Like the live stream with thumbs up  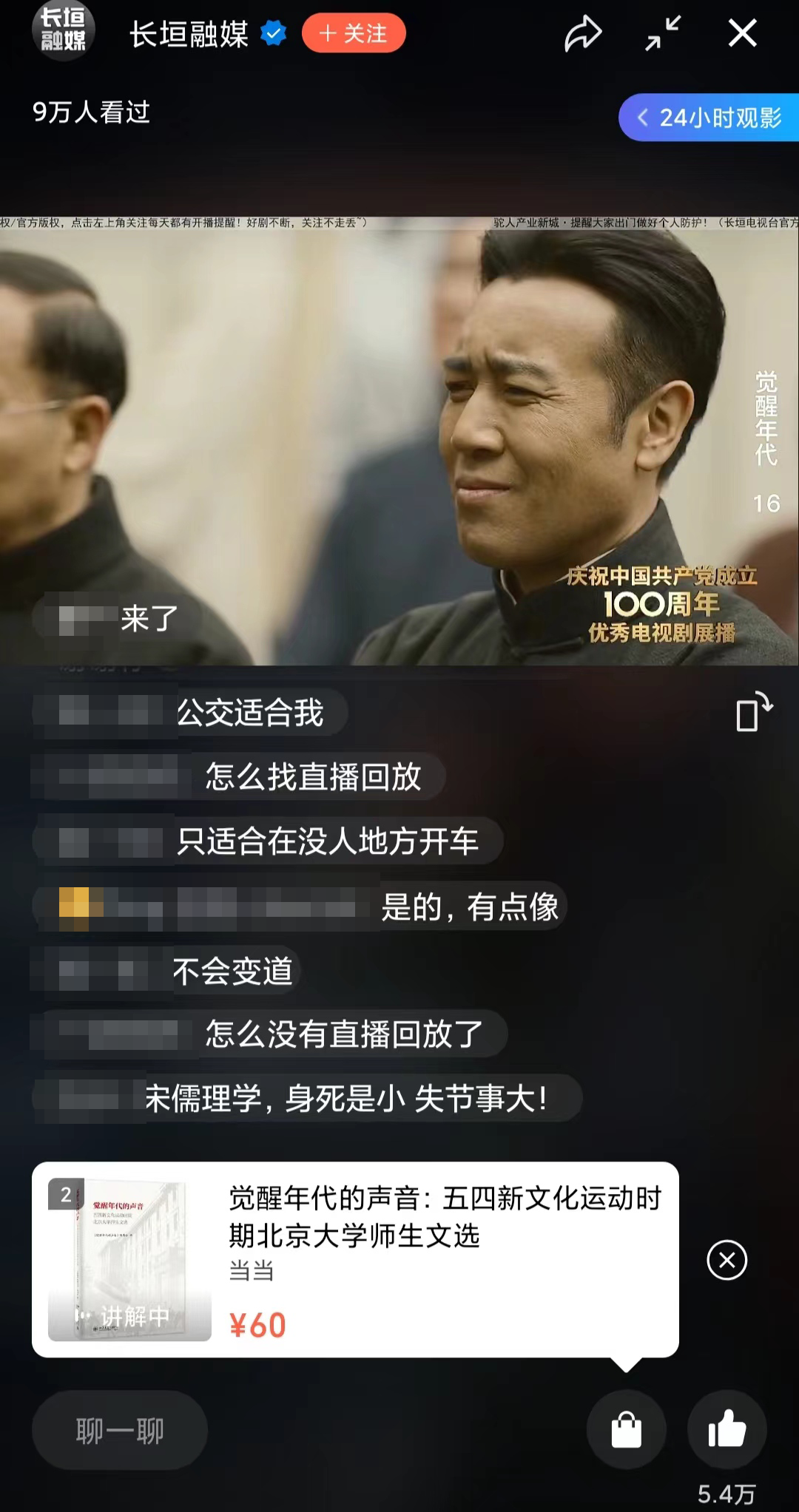[726, 1430]
